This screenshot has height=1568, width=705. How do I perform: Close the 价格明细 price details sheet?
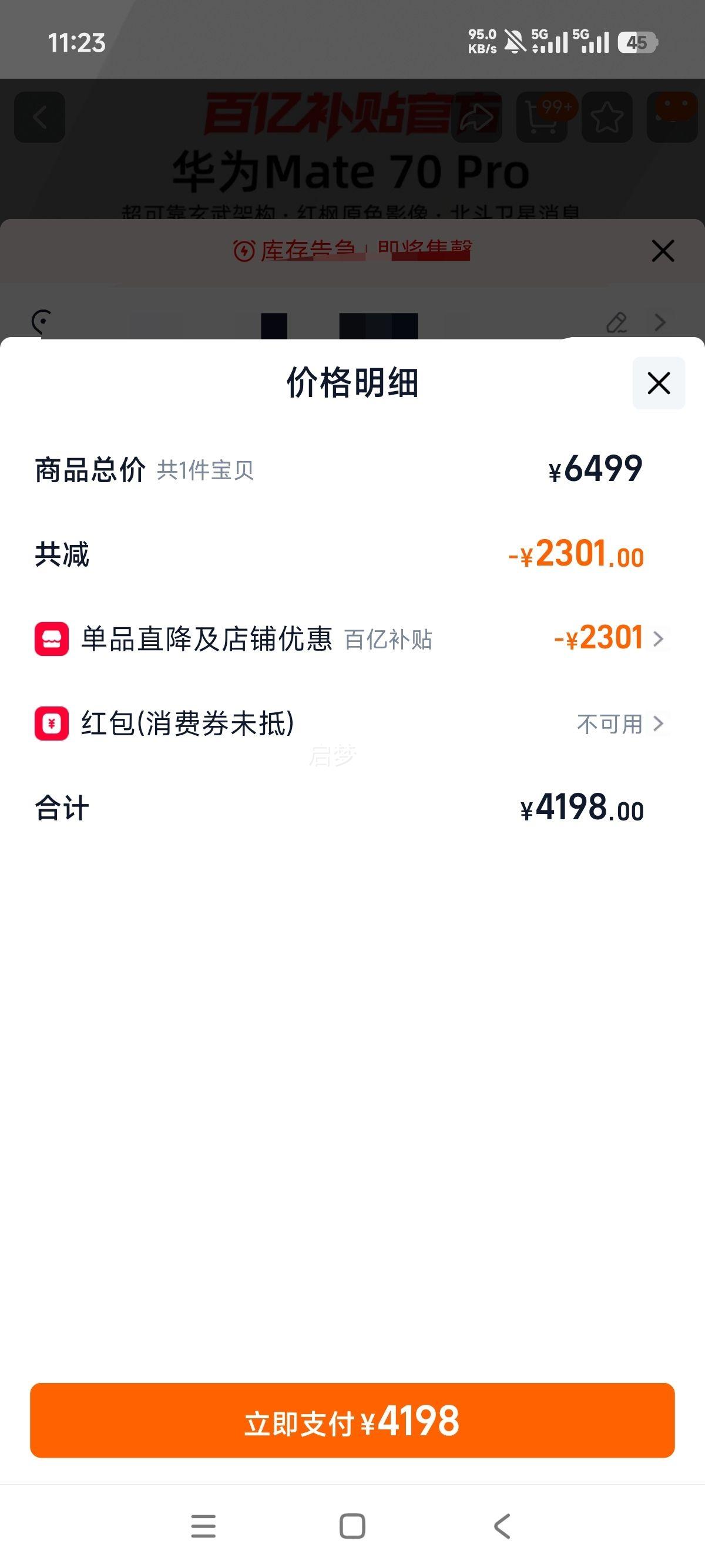[x=659, y=383]
